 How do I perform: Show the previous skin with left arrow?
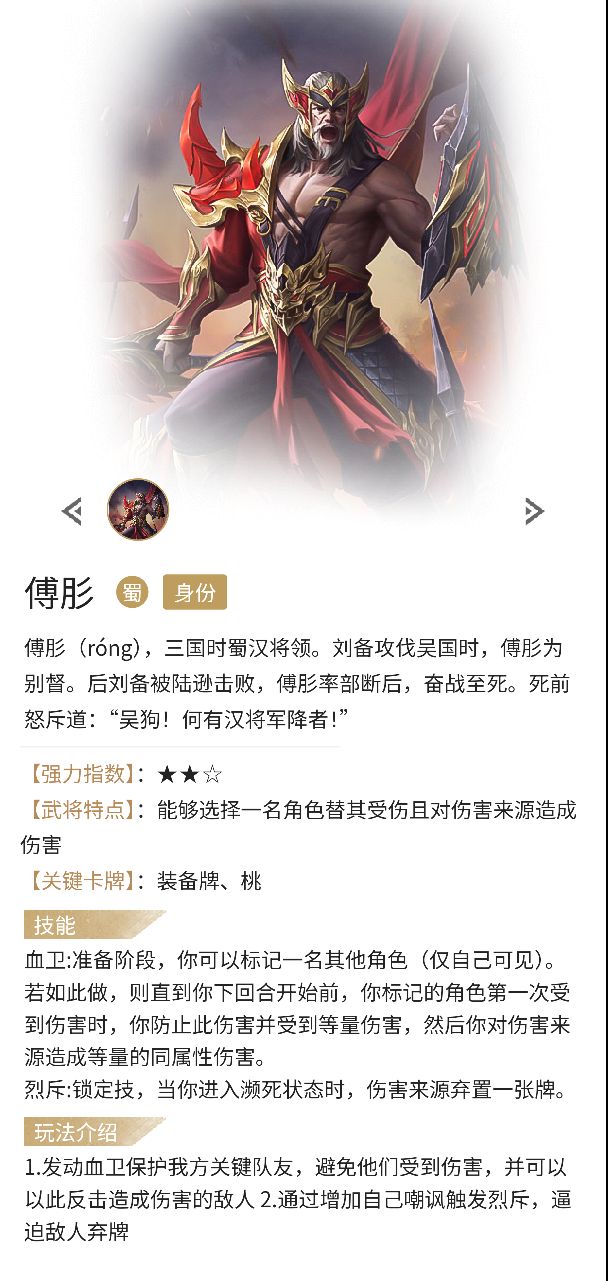(x=72, y=512)
